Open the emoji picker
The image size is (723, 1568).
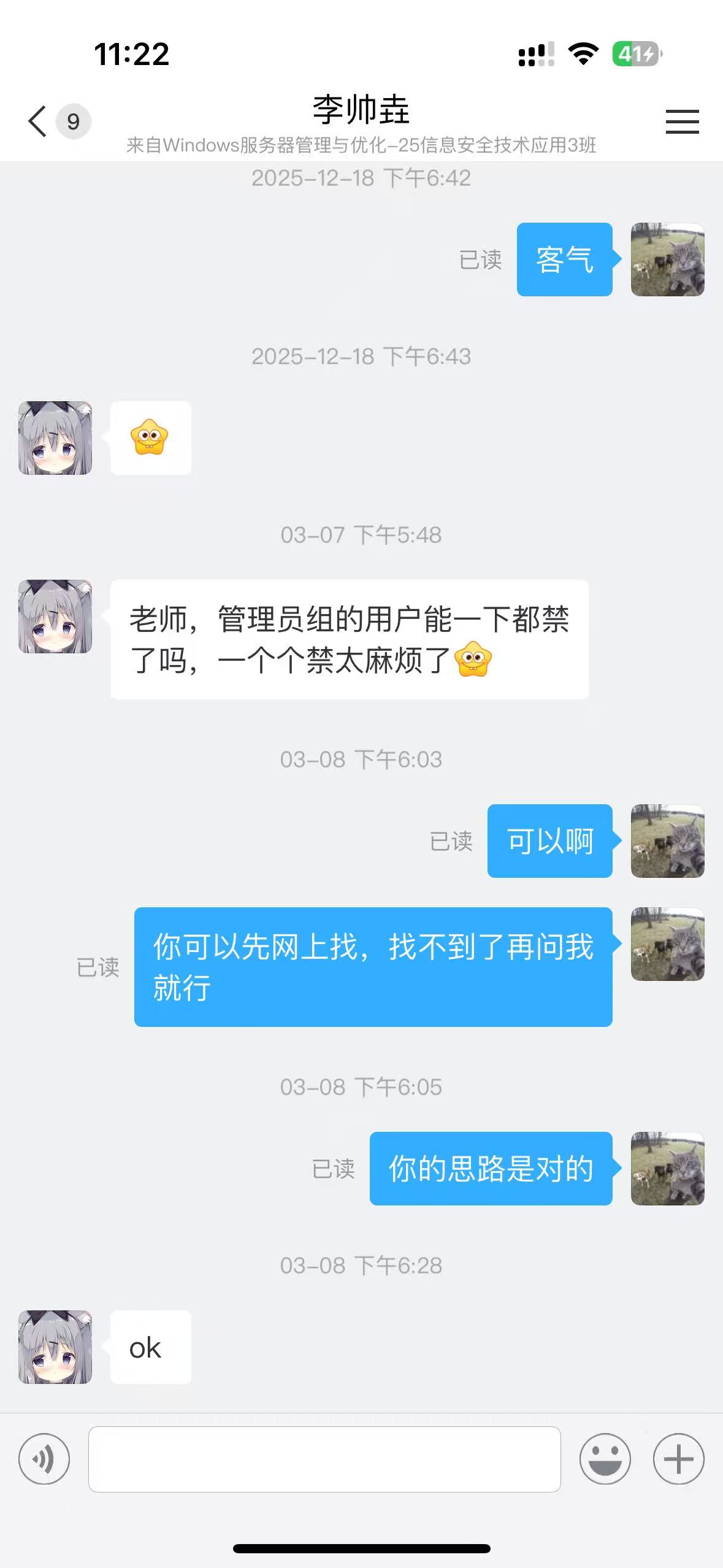(x=605, y=1459)
